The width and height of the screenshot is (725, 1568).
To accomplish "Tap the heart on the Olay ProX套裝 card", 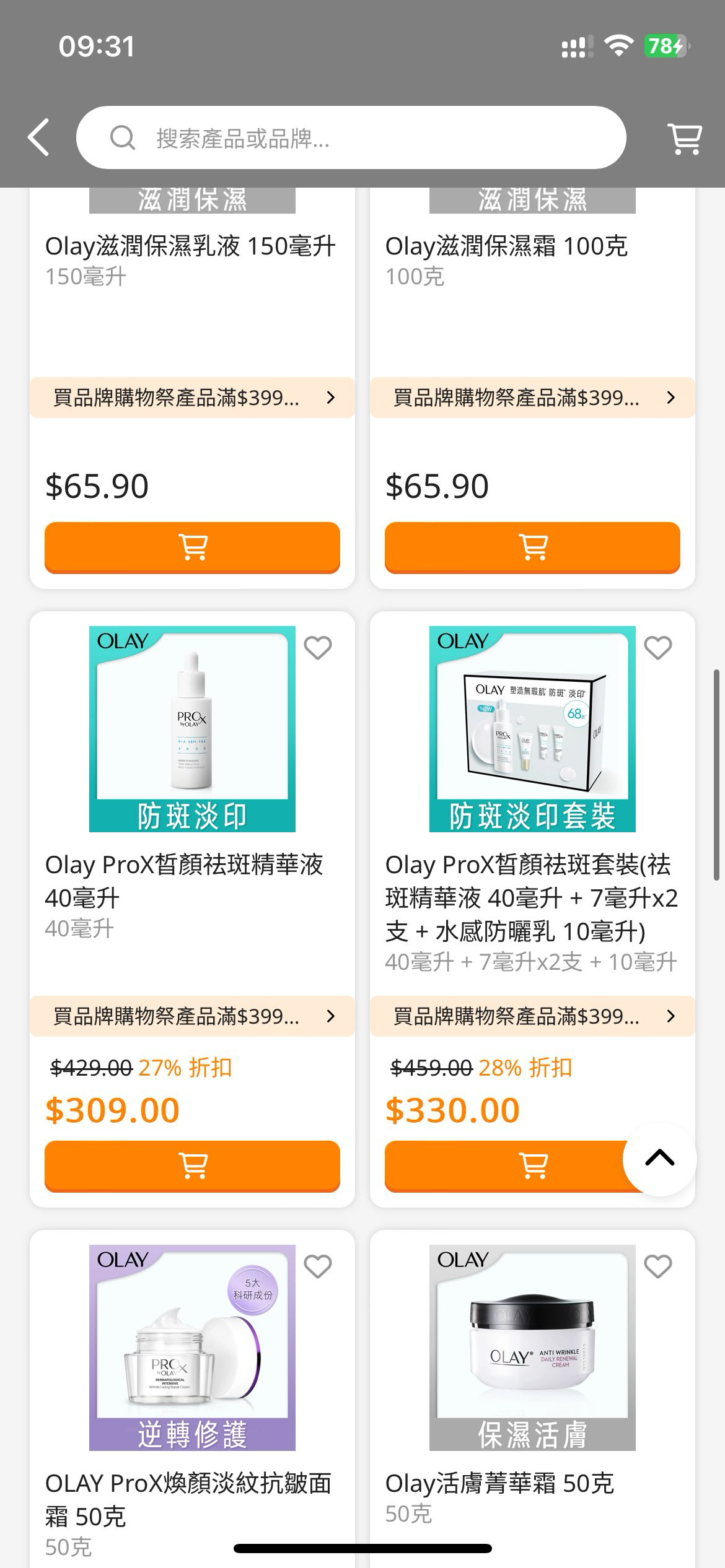I will tap(659, 648).
